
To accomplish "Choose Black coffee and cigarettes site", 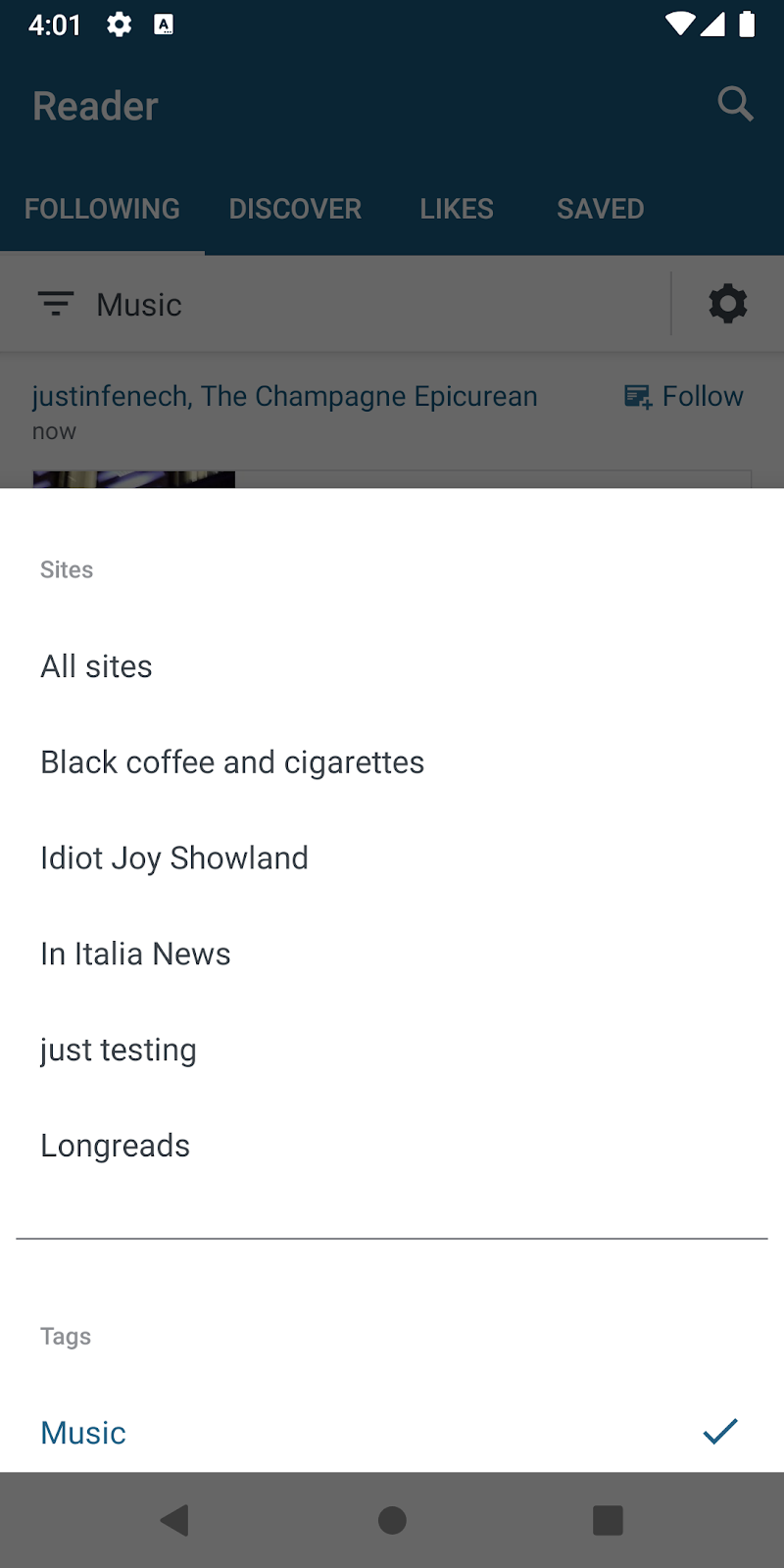I will click(231, 761).
